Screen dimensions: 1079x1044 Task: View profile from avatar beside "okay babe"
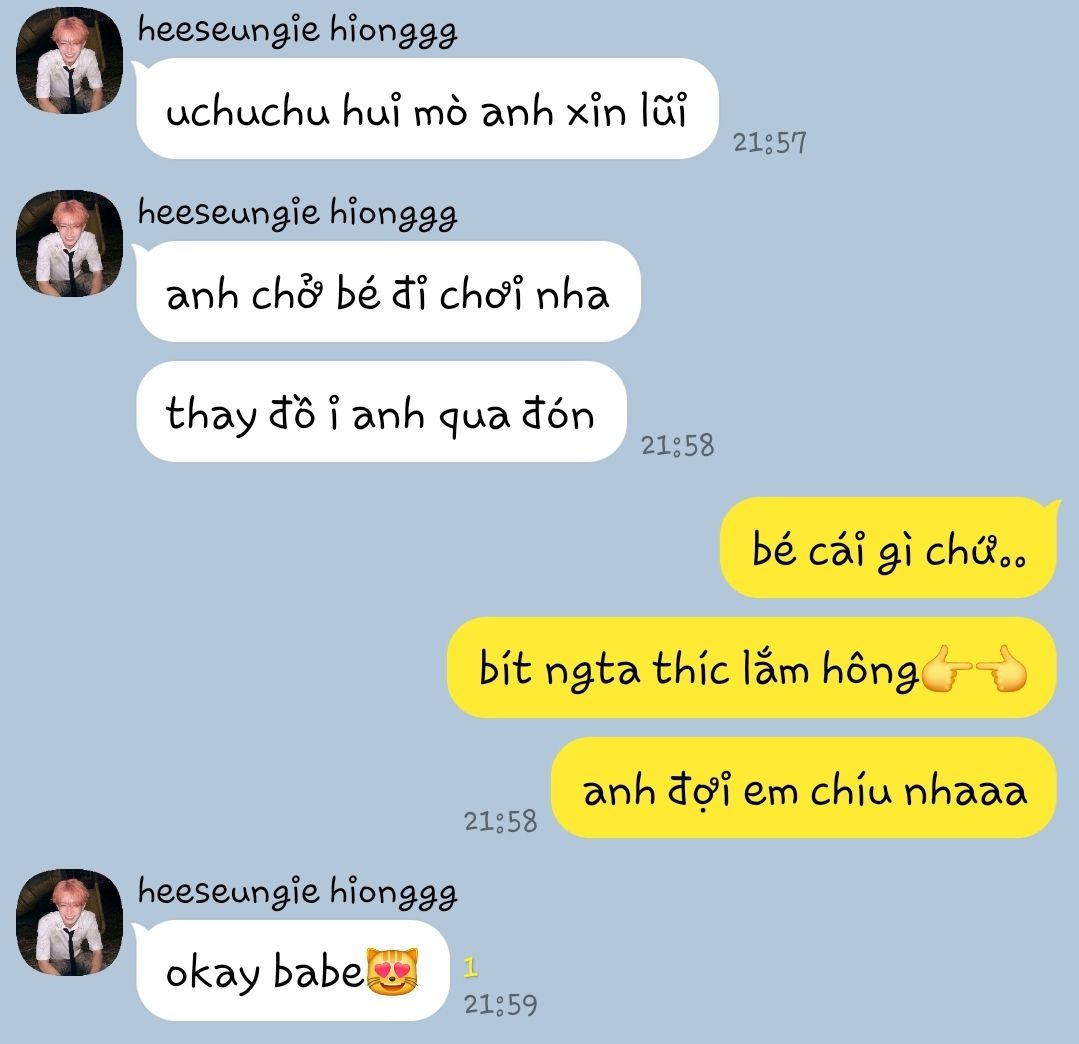click(x=69, y=922)
